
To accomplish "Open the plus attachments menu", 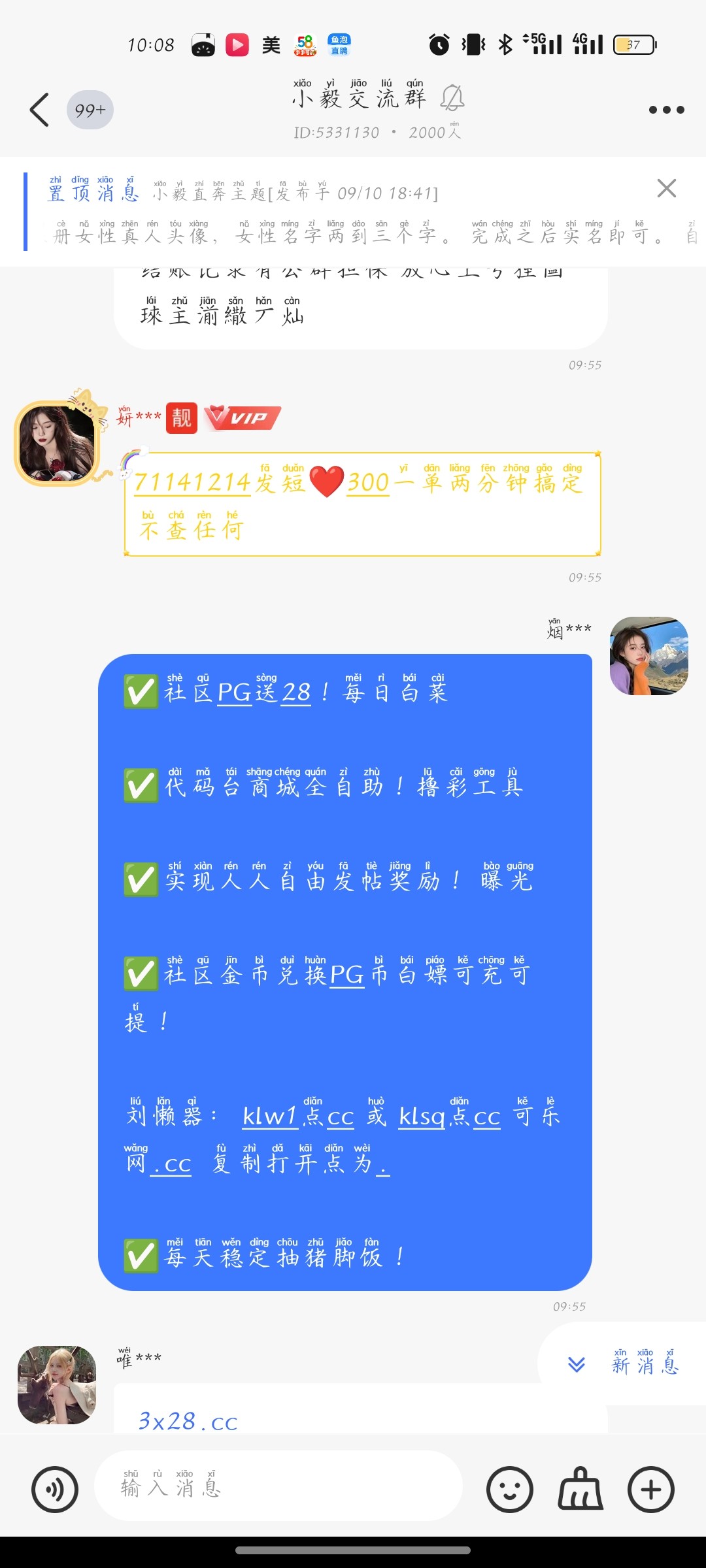I will (650, 1490).
